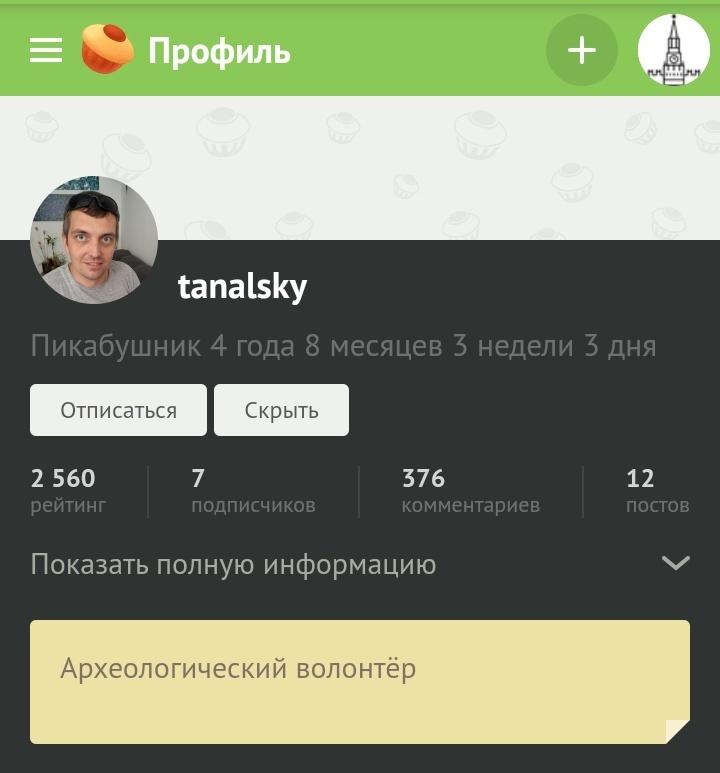The width and height of the screenshot is (720, 773).
Task: Show the 12 постов
Action: click(656, 491)
